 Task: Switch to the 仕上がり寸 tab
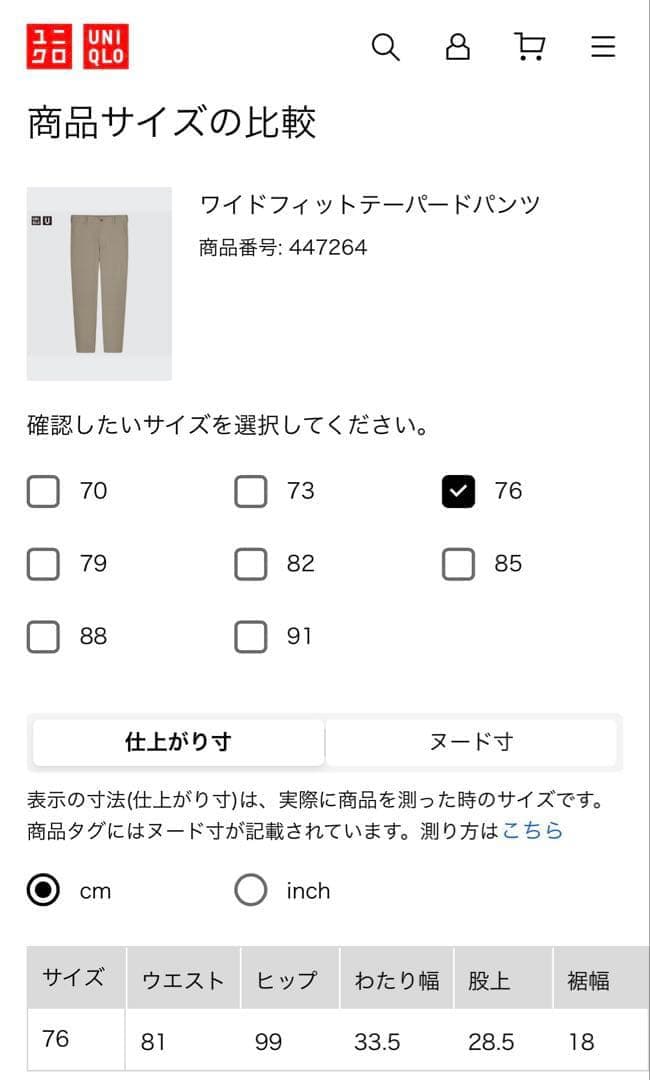click(178, 742)
